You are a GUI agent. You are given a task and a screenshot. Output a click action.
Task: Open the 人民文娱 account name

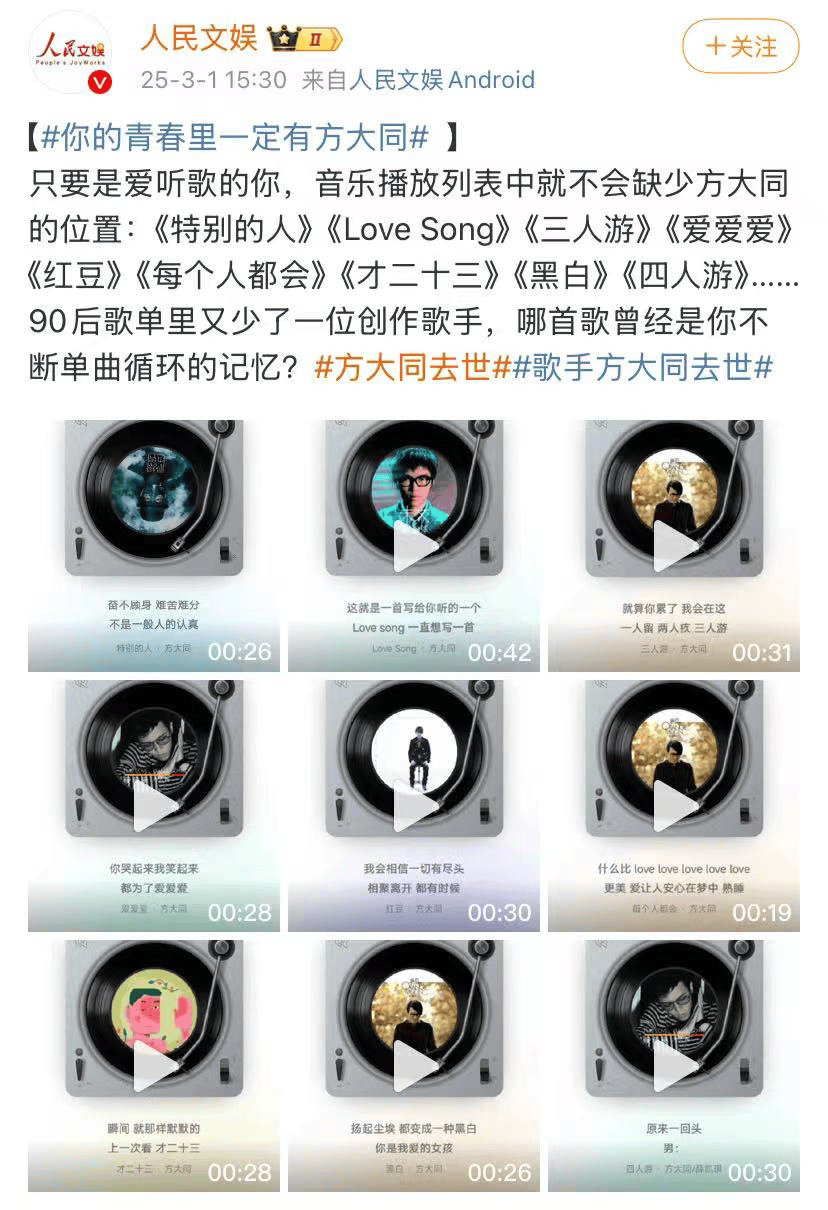click(x=198, y=38)
